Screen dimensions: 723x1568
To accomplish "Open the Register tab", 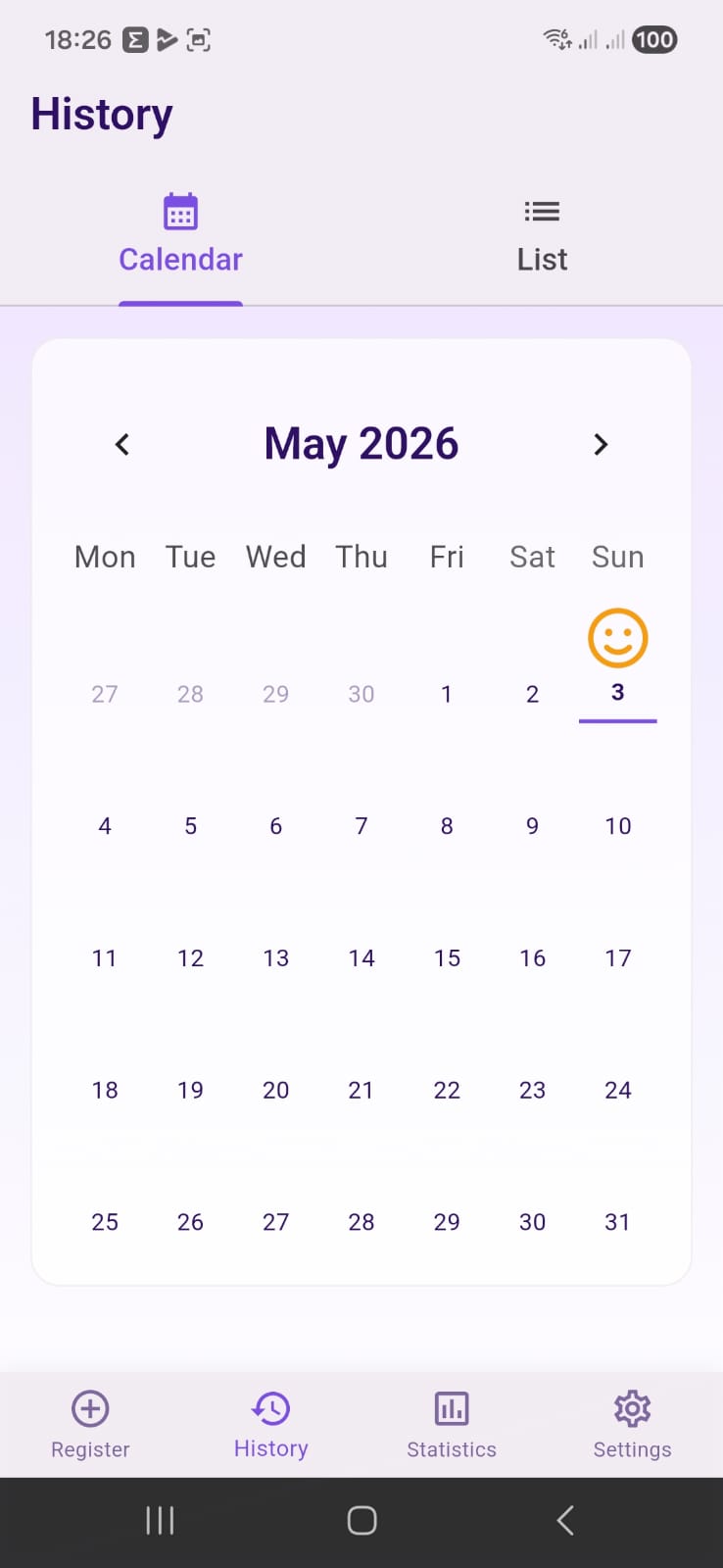I will (90, 1426).
